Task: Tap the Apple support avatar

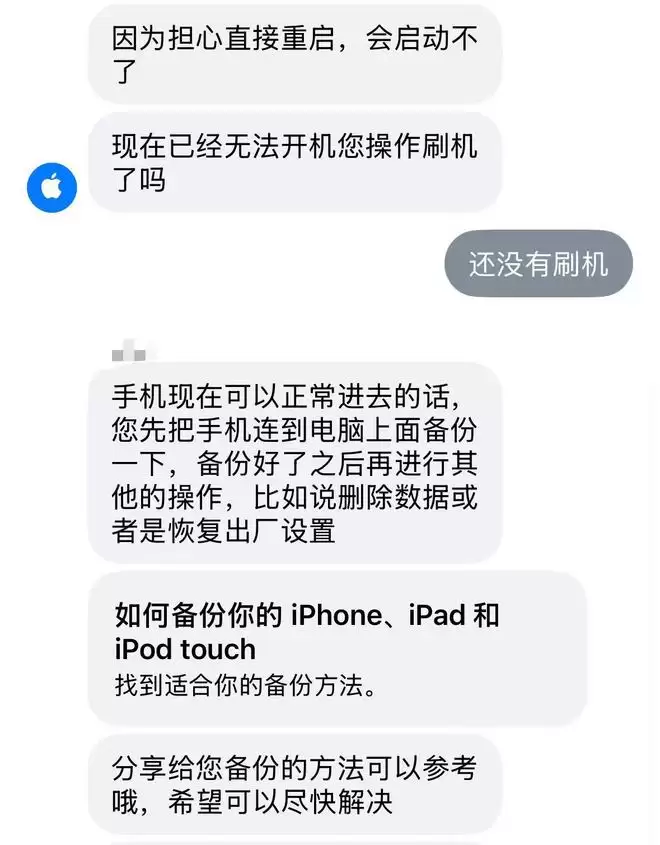Action: (52, 187)
